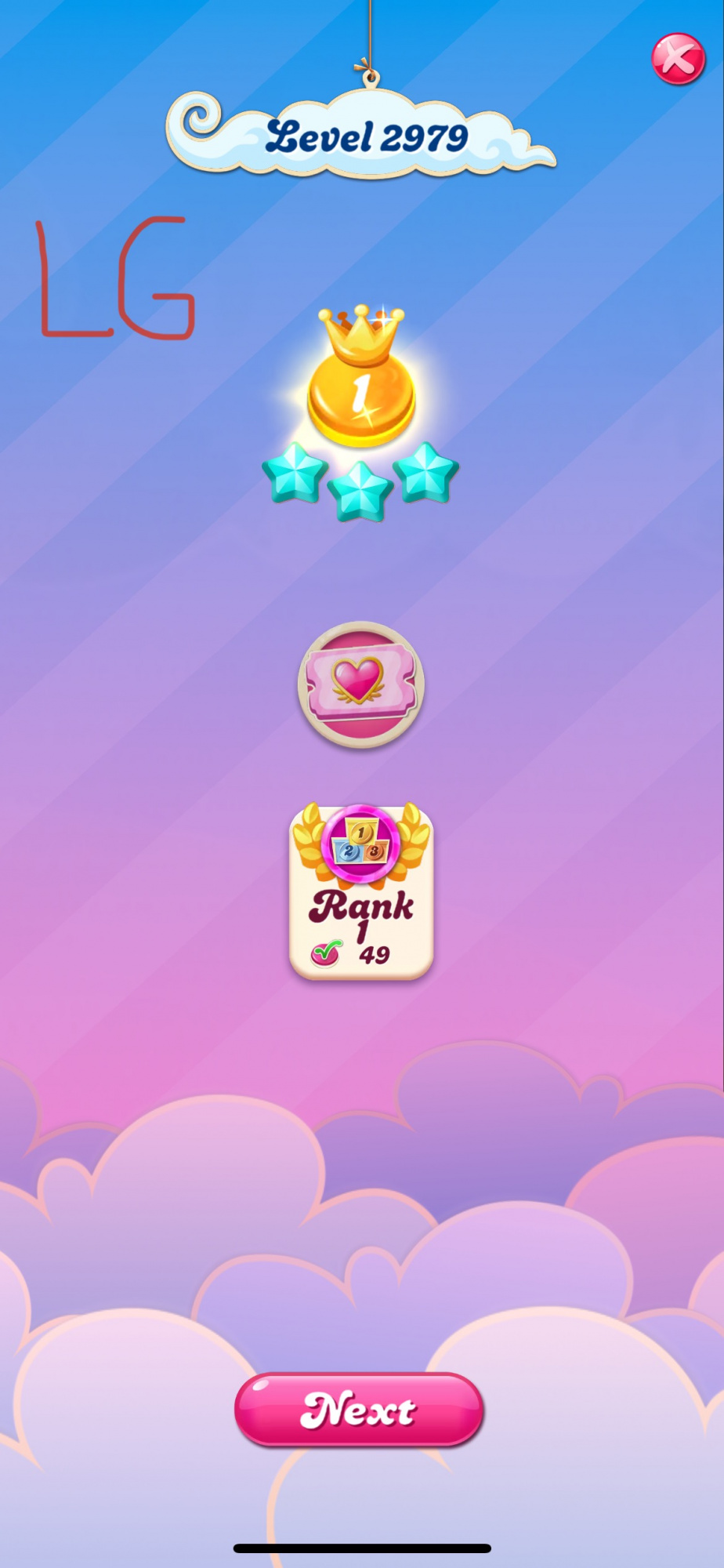This screenshot has width=724, height=1568.
Task: Close the level complete screen
Action: (678, 59)
